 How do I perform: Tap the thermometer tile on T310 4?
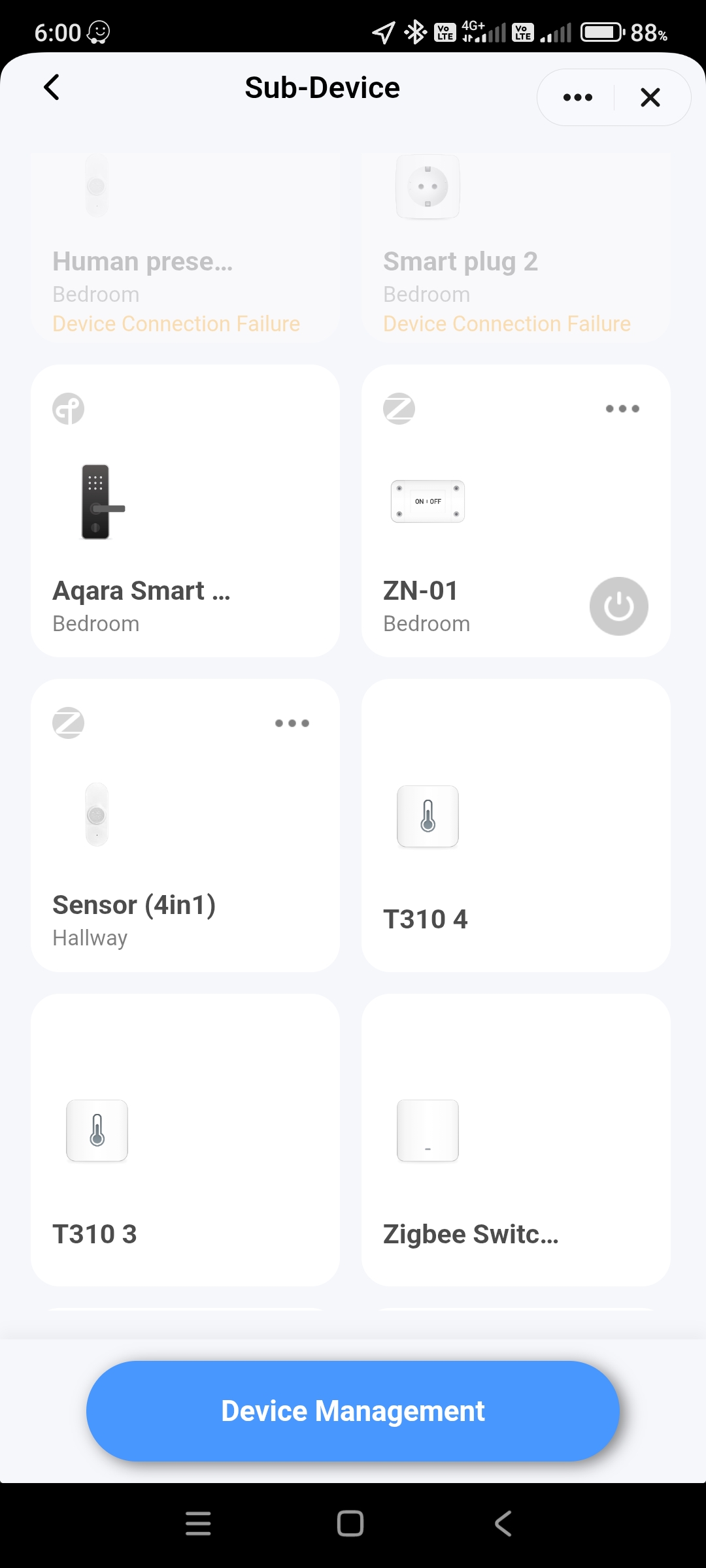coord(428,817)
